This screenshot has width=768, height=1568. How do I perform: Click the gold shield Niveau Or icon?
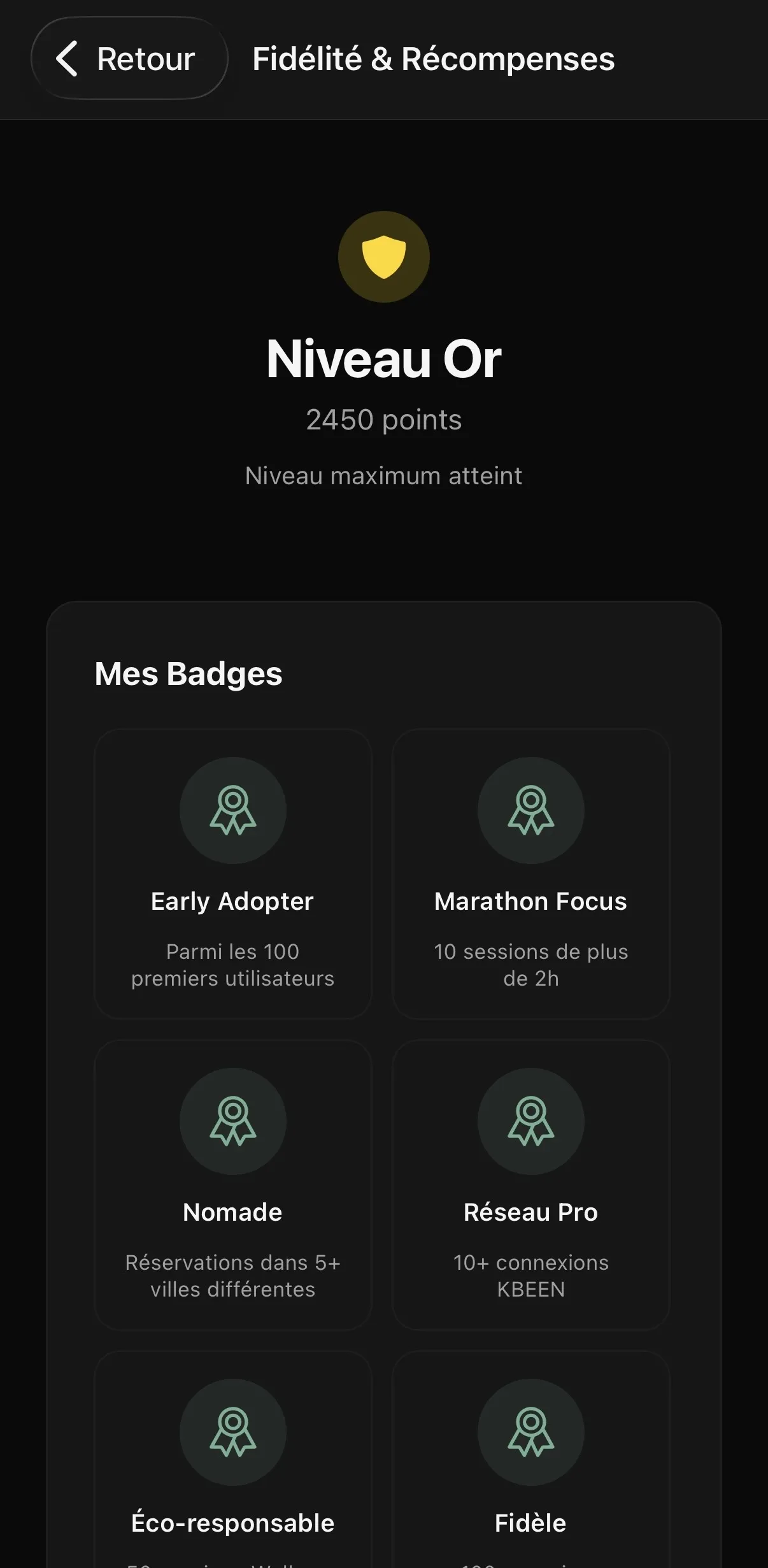385,255
